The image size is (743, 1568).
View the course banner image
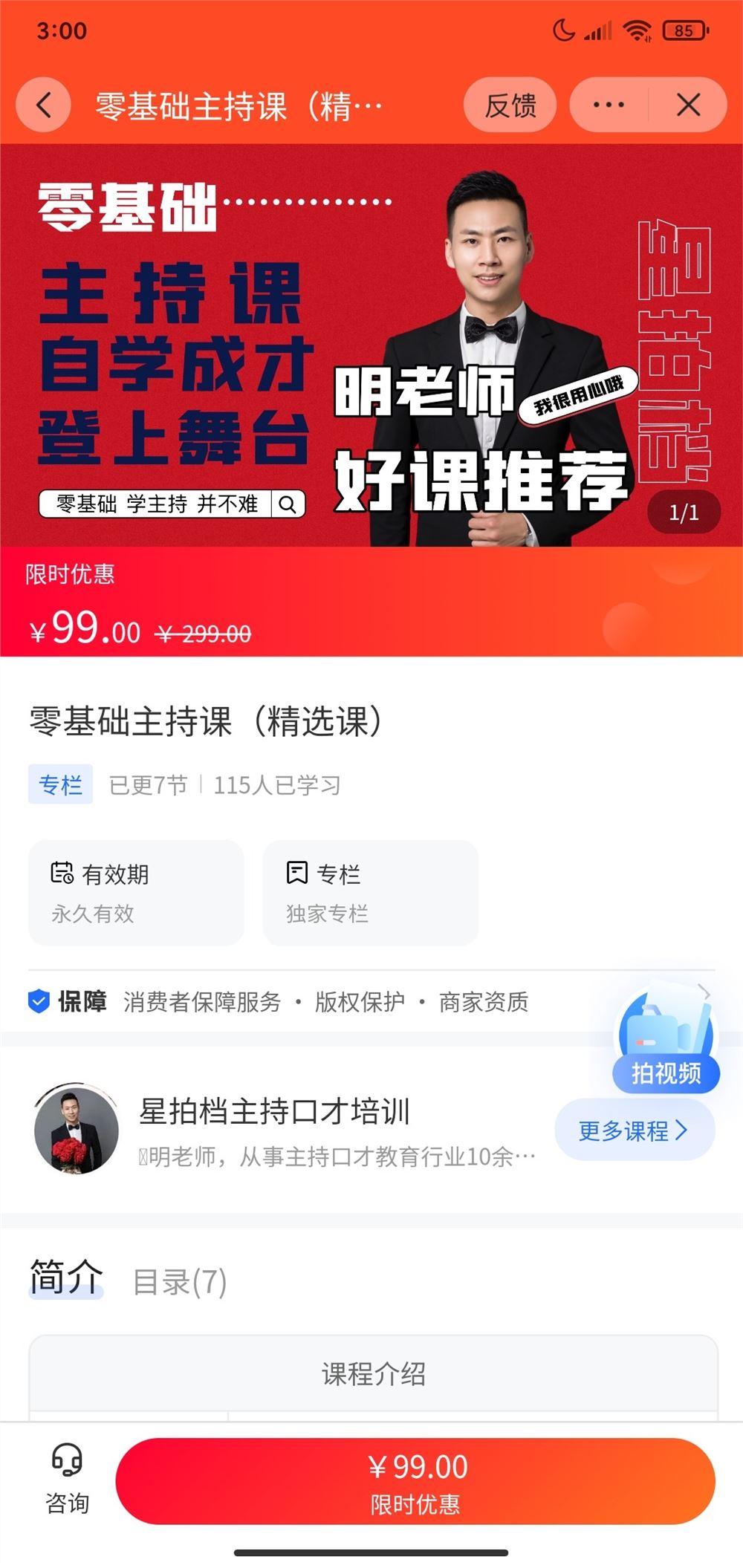coord(371,345)
